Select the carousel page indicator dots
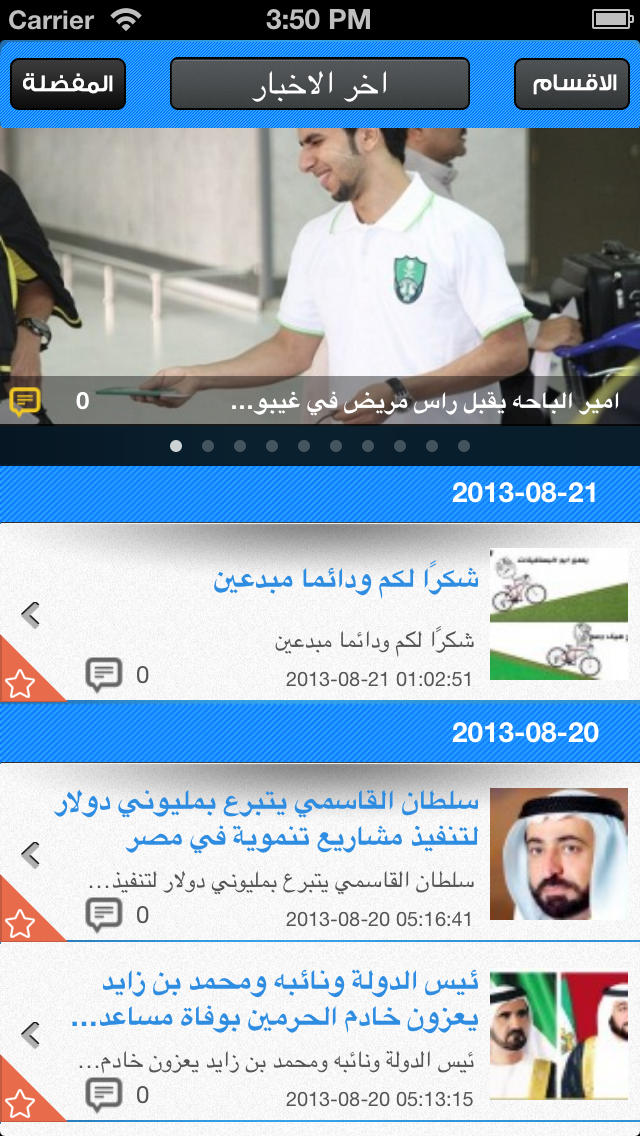 point(320,446)
